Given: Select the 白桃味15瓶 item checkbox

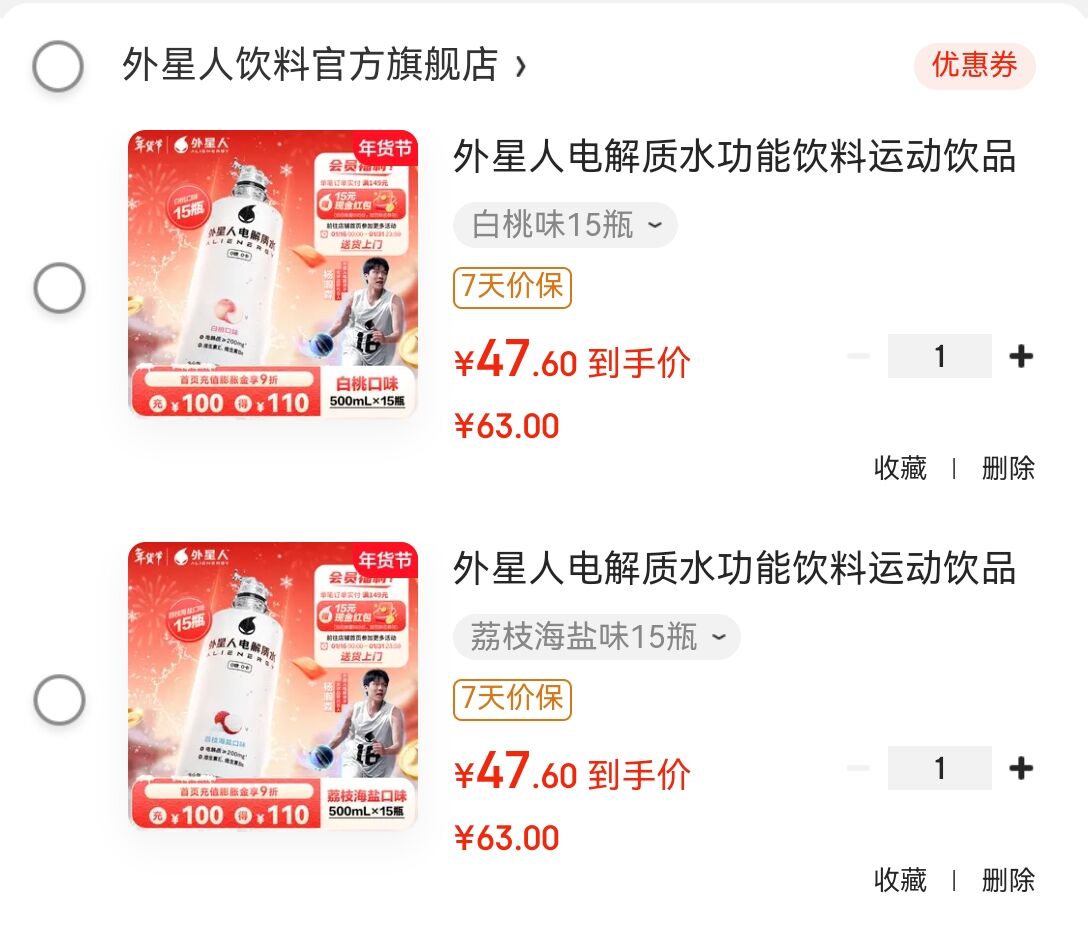Looking at the screenshot, I should click(x=60, y=289).
